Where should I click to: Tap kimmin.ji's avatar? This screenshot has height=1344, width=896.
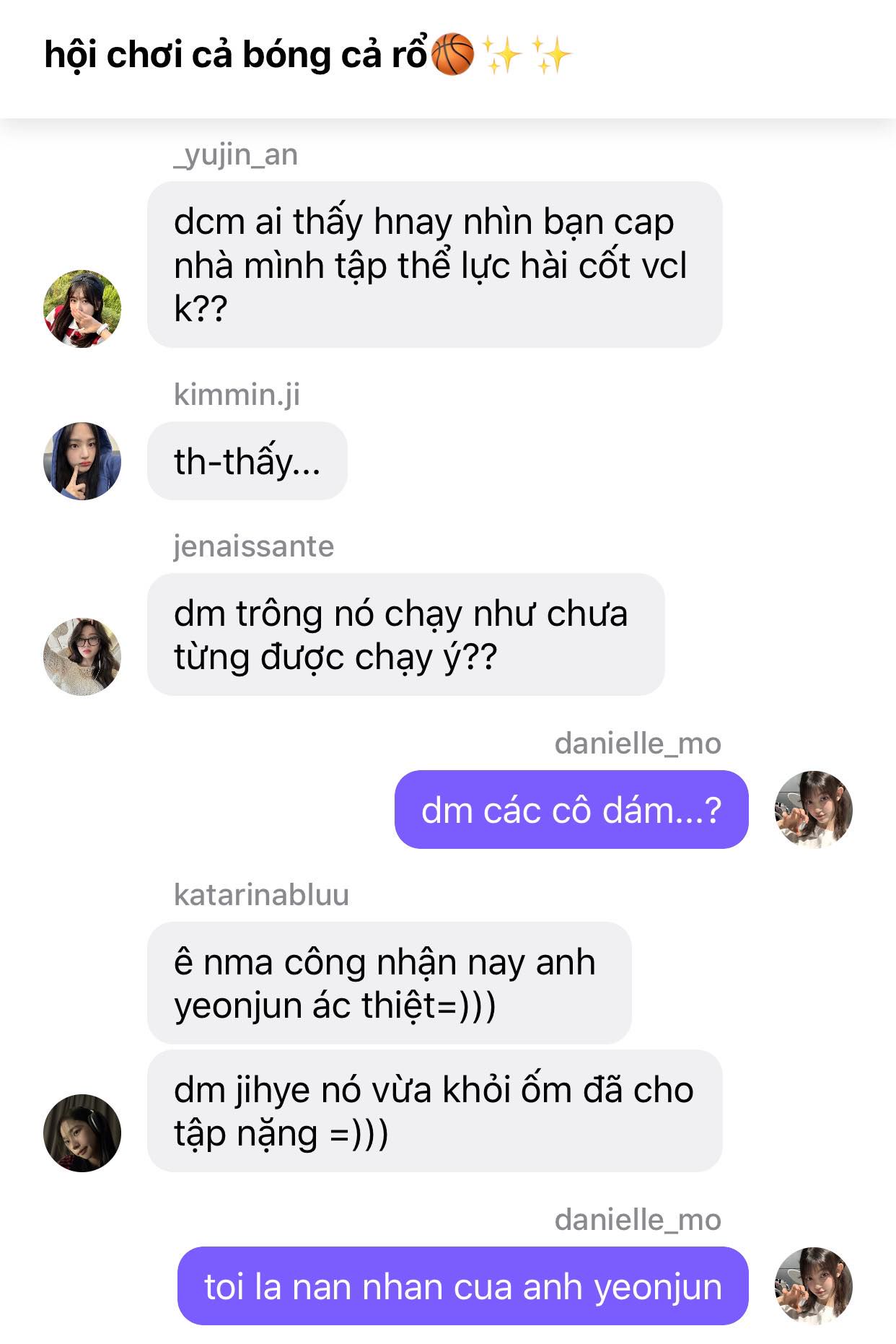point(82,461)
